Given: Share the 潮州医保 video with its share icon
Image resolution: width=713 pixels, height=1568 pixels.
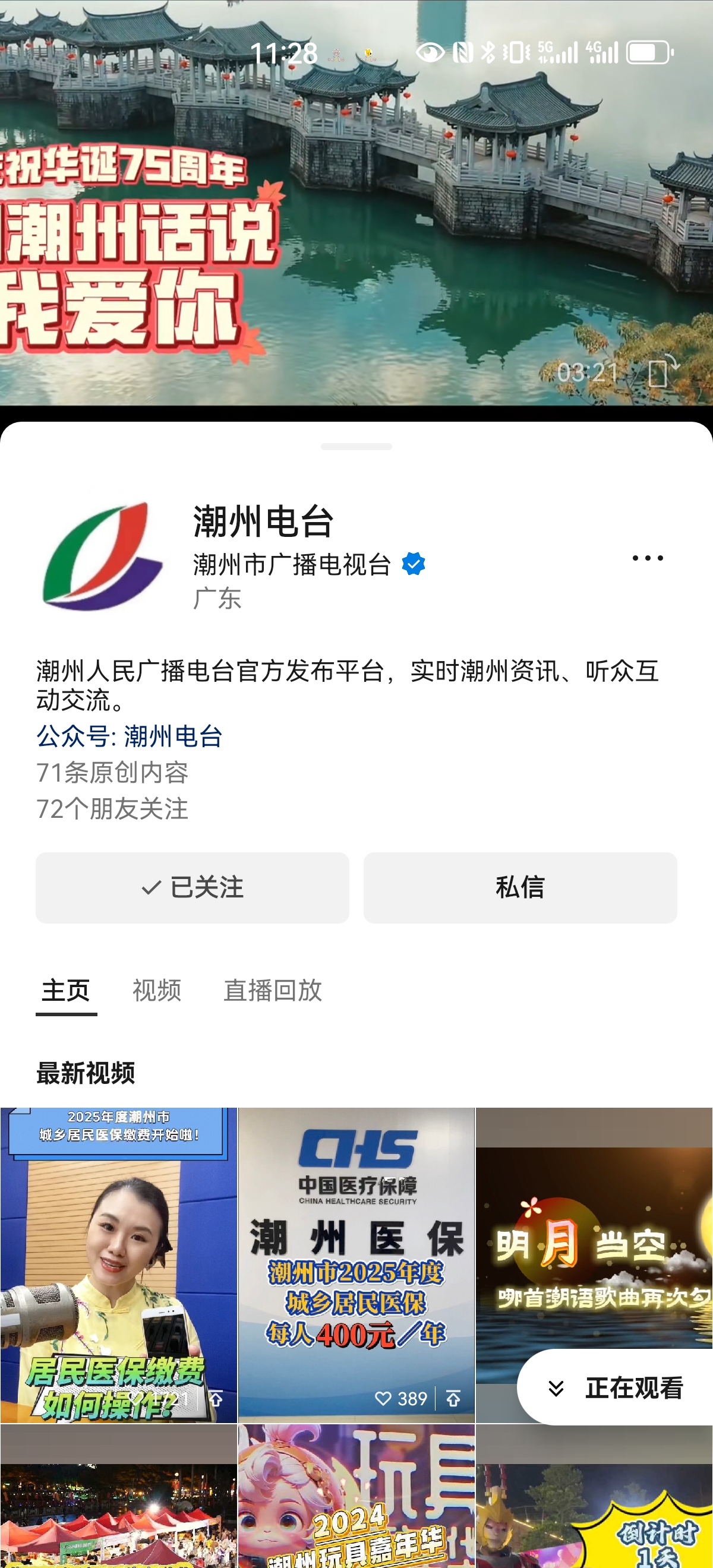Looking at the screenshot, I should 453,1399.
